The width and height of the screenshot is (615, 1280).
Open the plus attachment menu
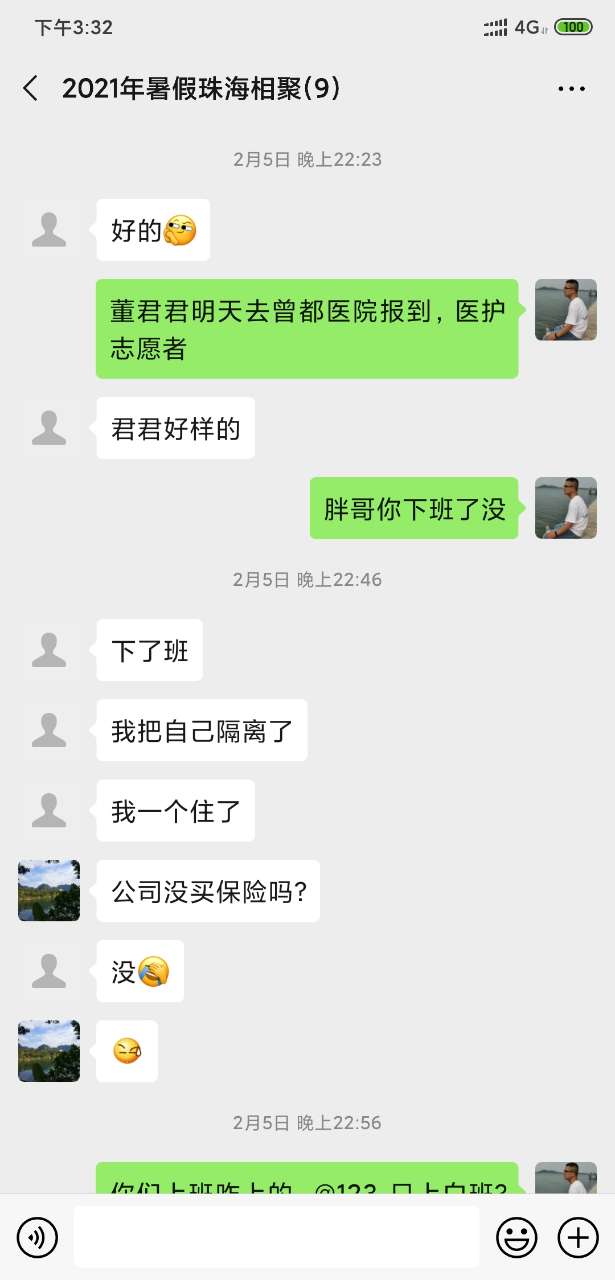[x=577, y=1238]
